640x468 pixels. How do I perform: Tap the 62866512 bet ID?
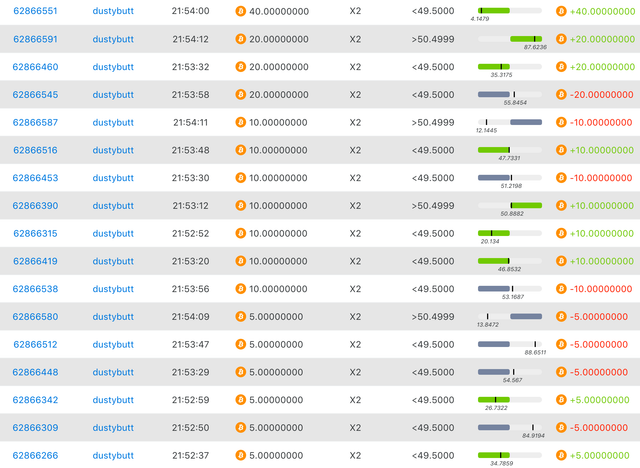[x=35, y=345]
